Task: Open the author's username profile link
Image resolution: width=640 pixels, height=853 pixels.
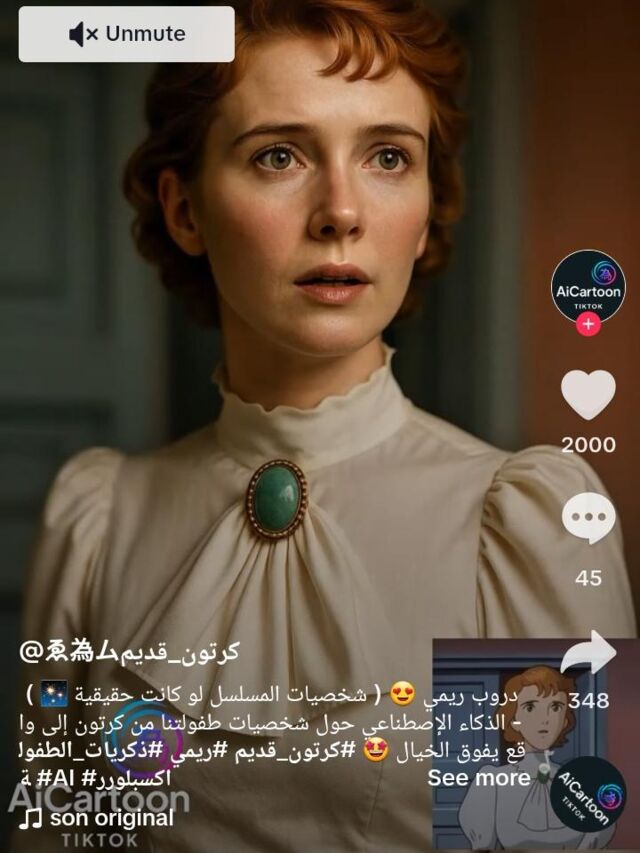Action: 130,652
